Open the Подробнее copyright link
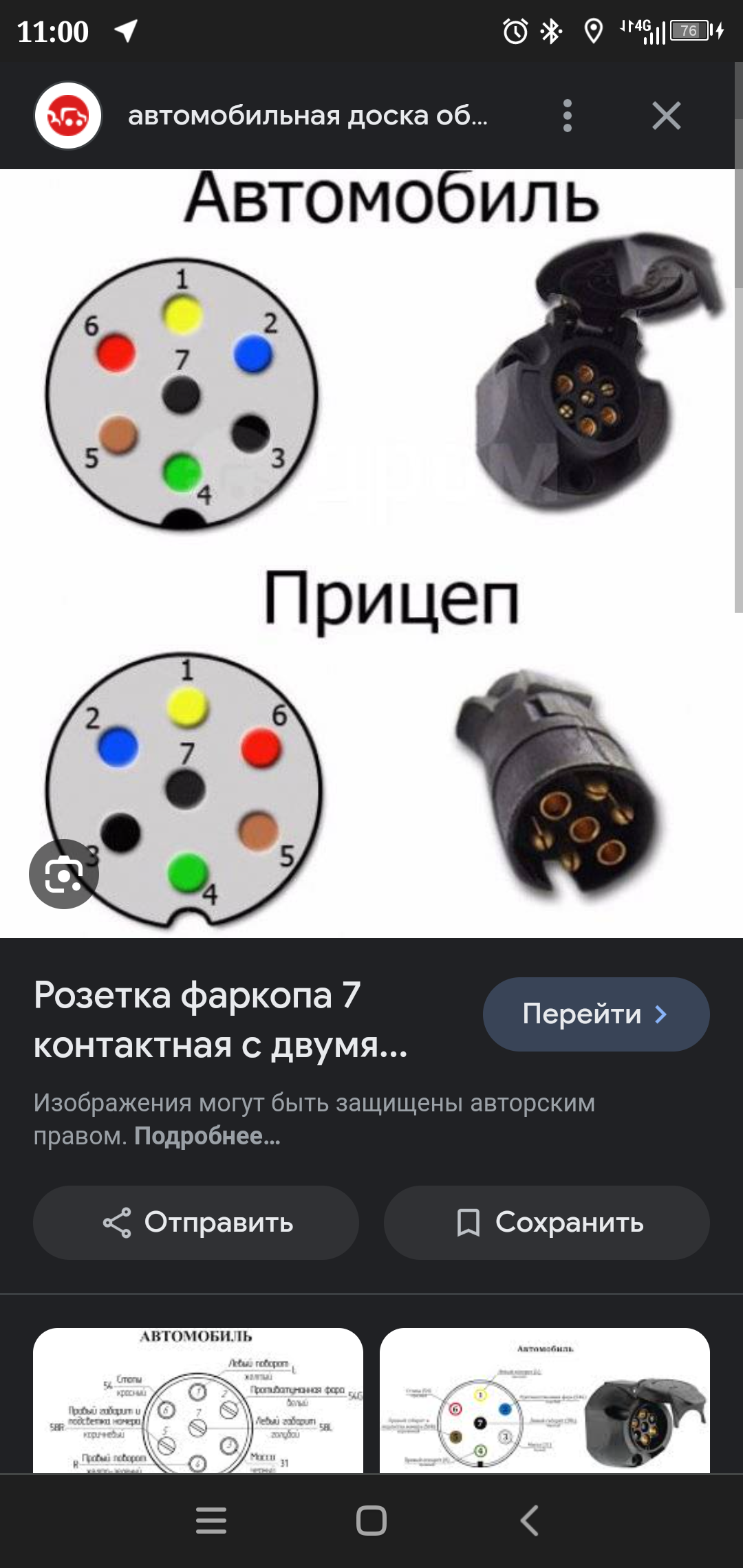The height and width of the screenshot is (1568, 743). tap(207, 1136)
